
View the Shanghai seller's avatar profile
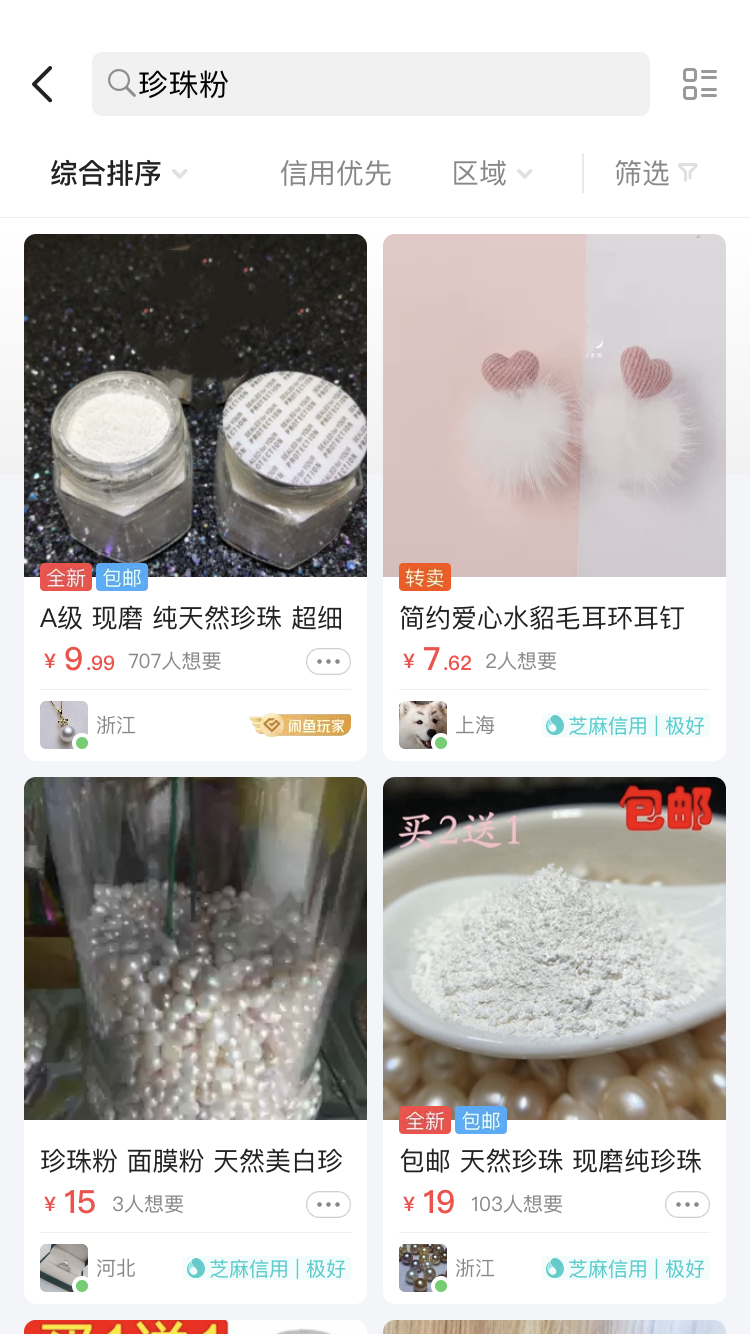423,725
